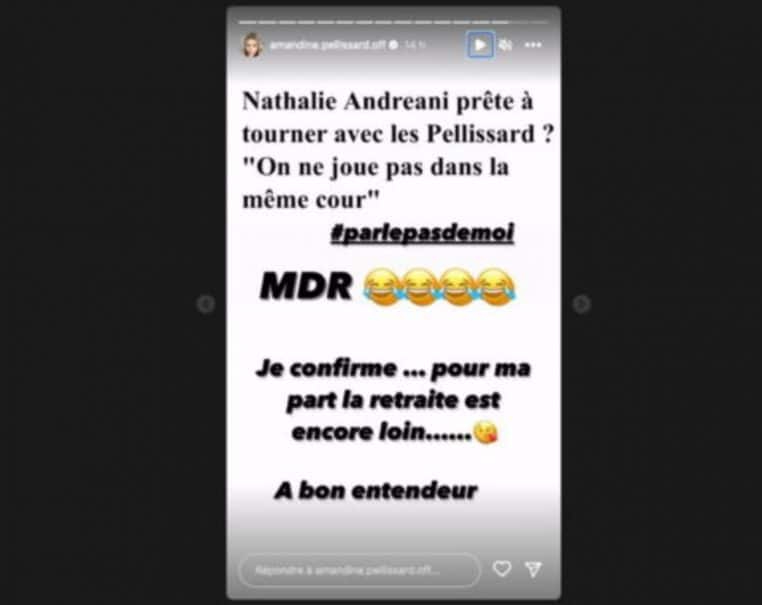Toggle the story sound
Screen dimensions: 762x605
(x=506, y=45)
